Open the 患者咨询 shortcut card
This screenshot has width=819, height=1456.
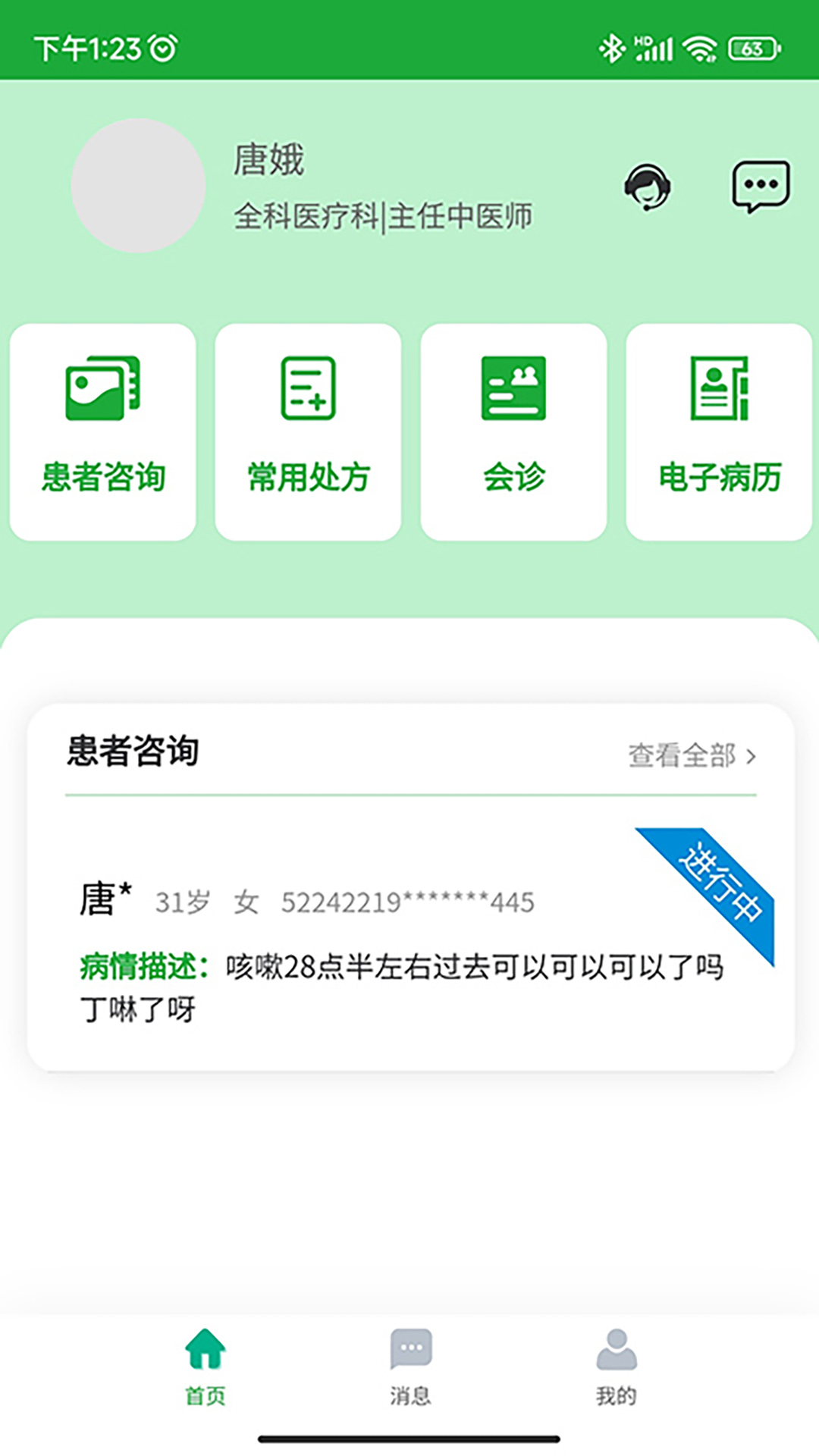(103, 432)
